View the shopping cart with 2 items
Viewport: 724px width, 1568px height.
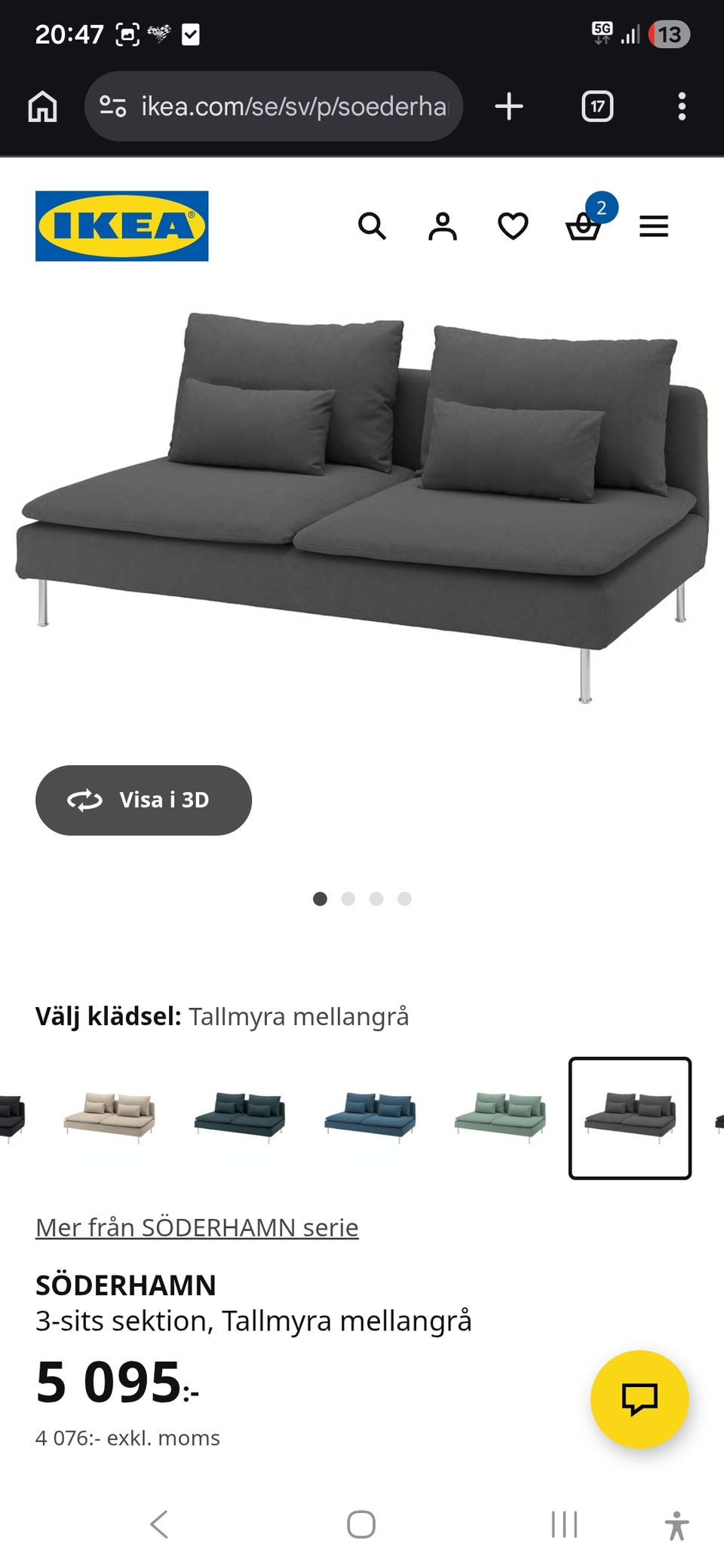click(x=584, y=226)
